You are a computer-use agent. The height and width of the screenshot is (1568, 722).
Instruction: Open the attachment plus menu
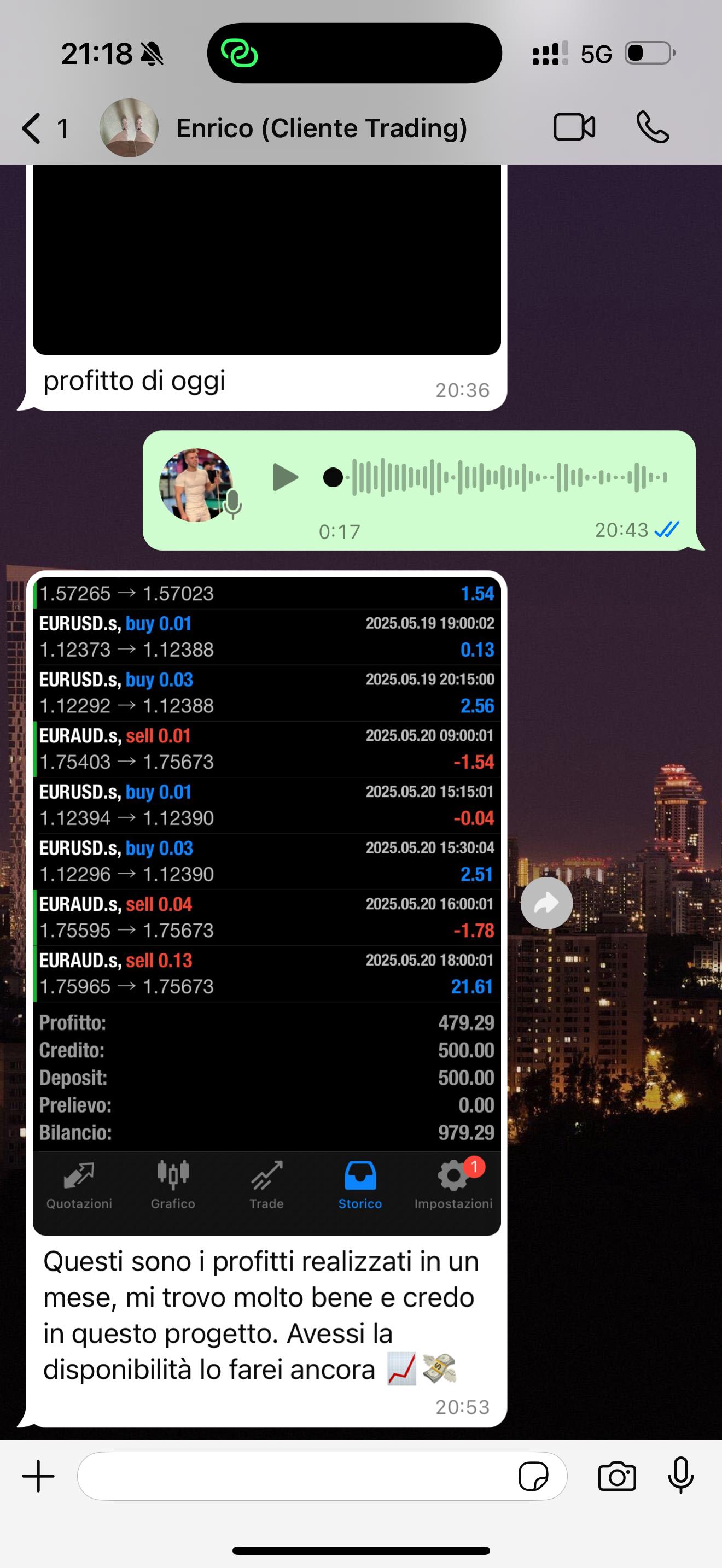[38, 1476]
